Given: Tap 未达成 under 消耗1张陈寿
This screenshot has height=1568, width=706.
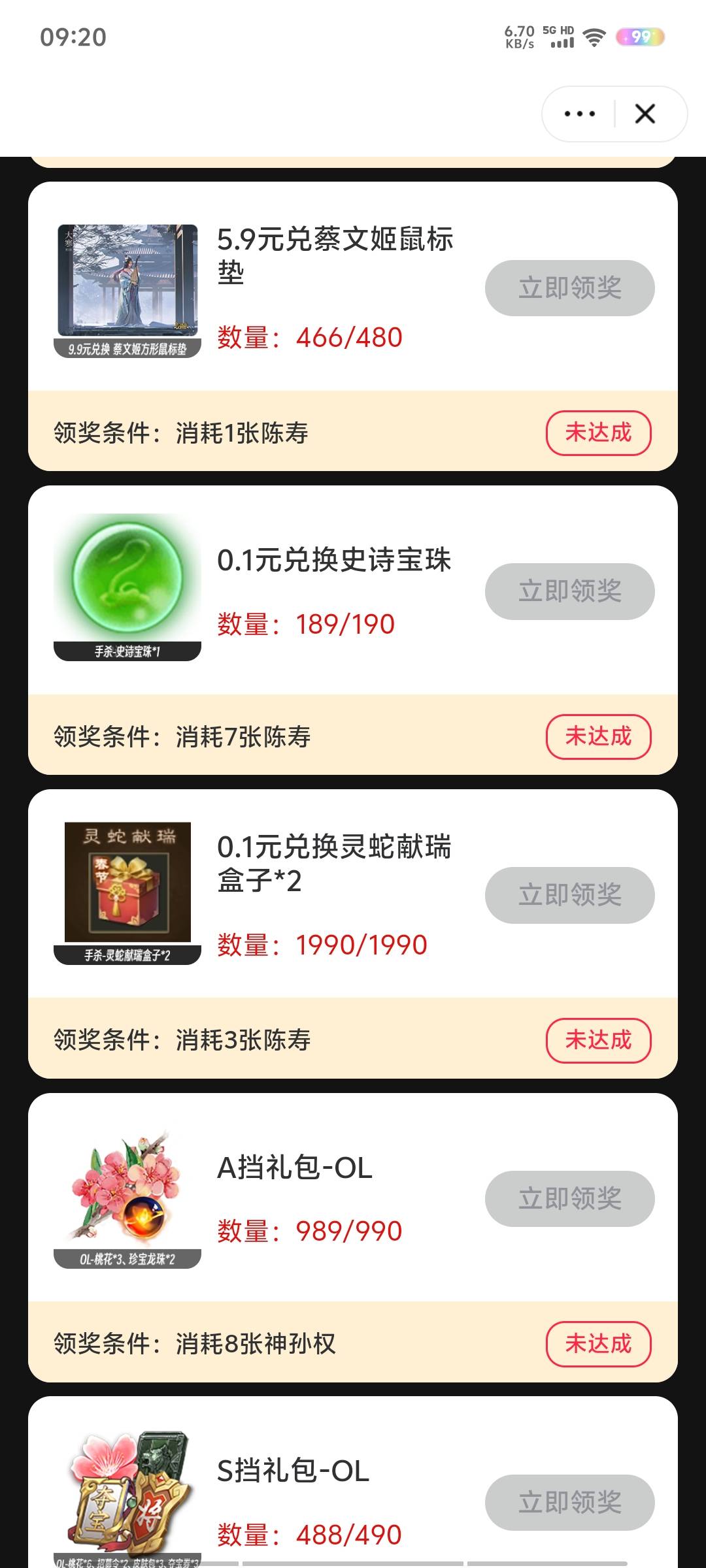Looking at the screenshot, I should [598, 433].
